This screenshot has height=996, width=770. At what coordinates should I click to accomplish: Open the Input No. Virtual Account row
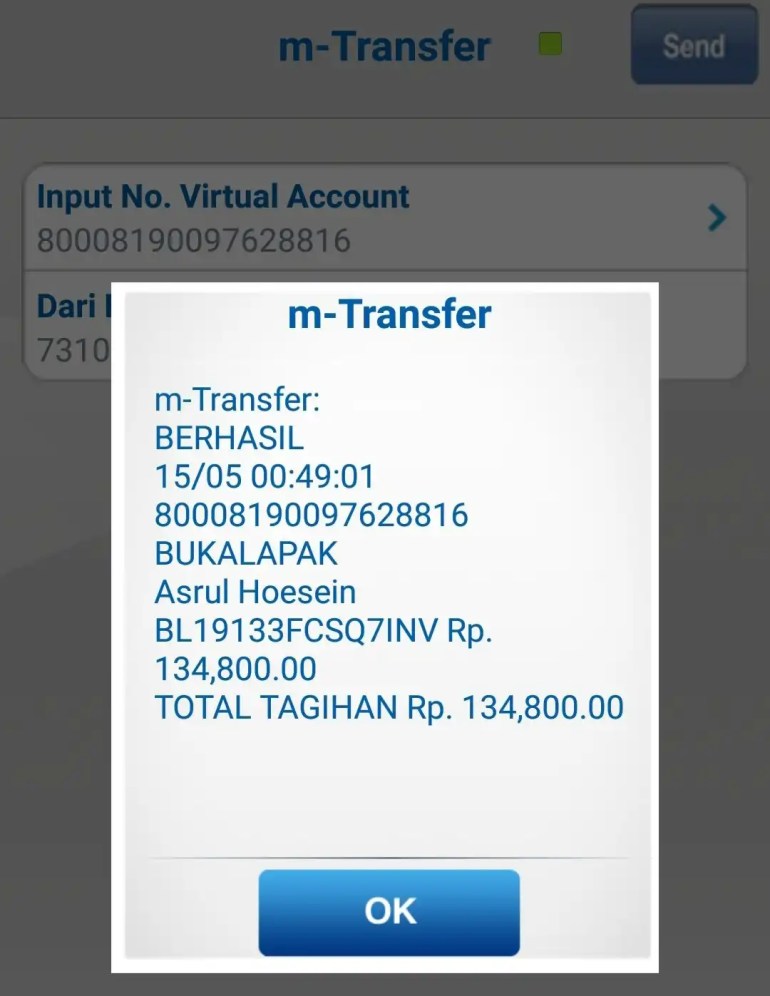coord(385,217)
